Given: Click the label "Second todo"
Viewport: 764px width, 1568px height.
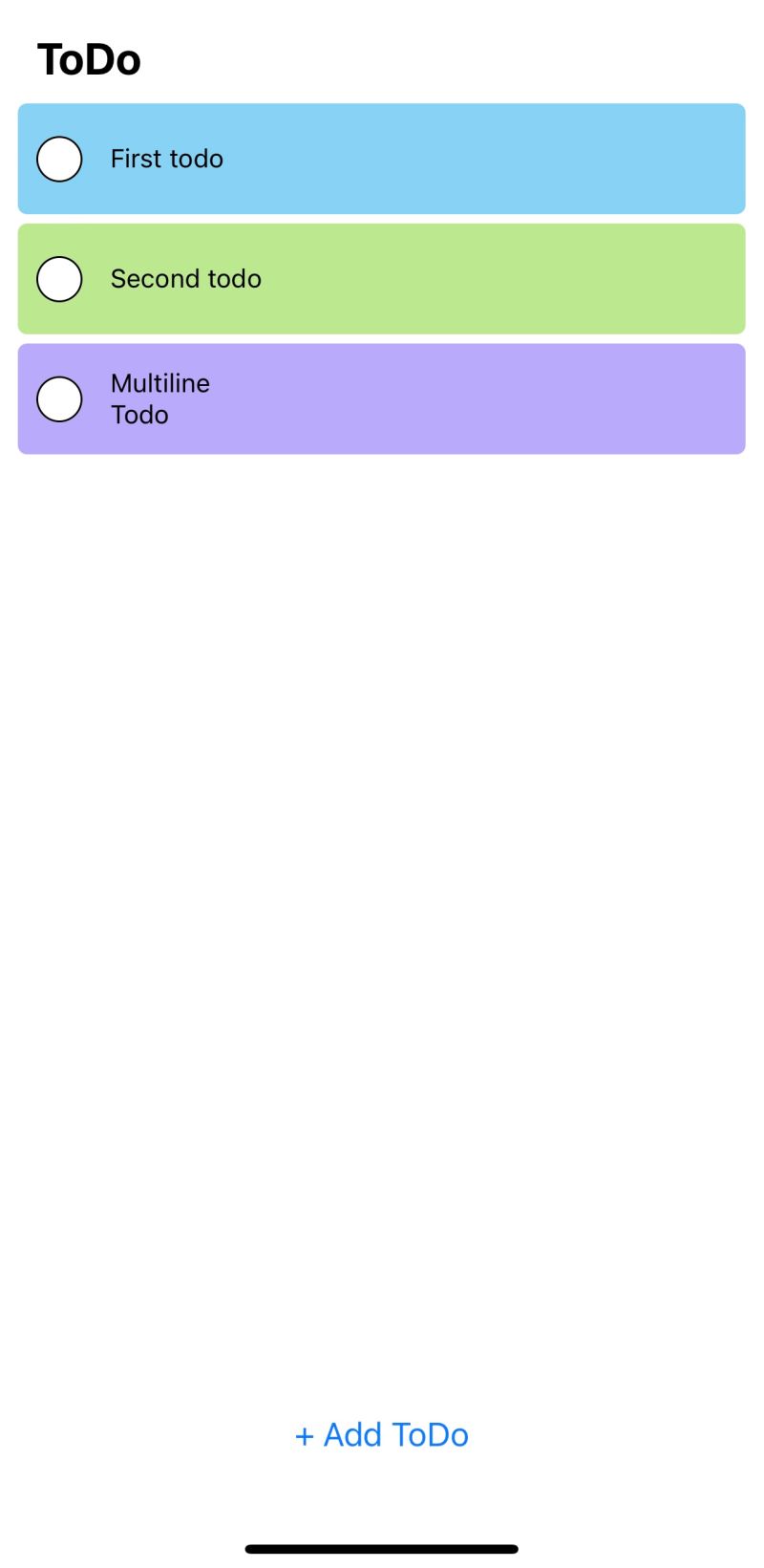Looking at the screenshot, I should (185, 279).
